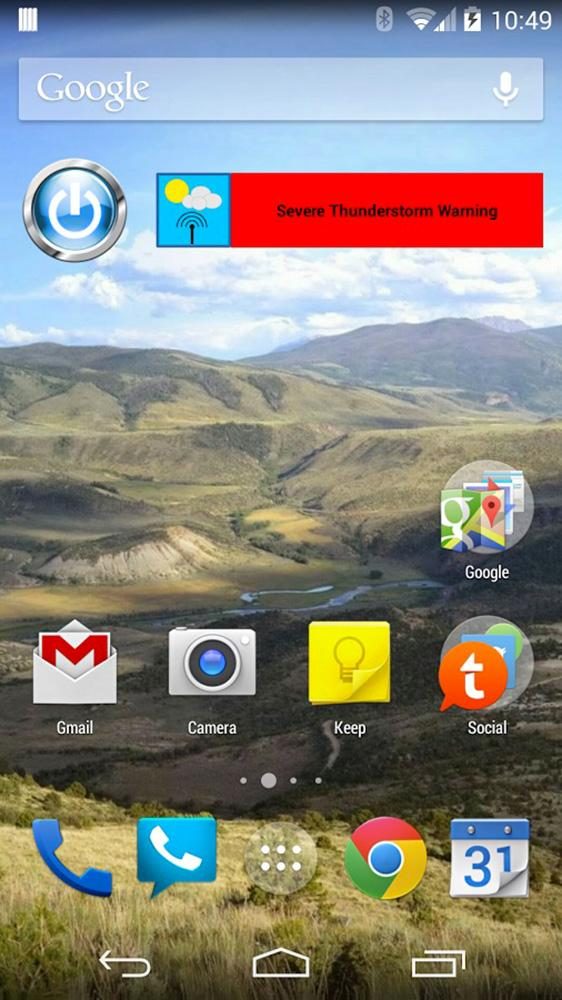Open the blue Phone dialer
The height and width of the screenshot is (1000, 562).
71,858
